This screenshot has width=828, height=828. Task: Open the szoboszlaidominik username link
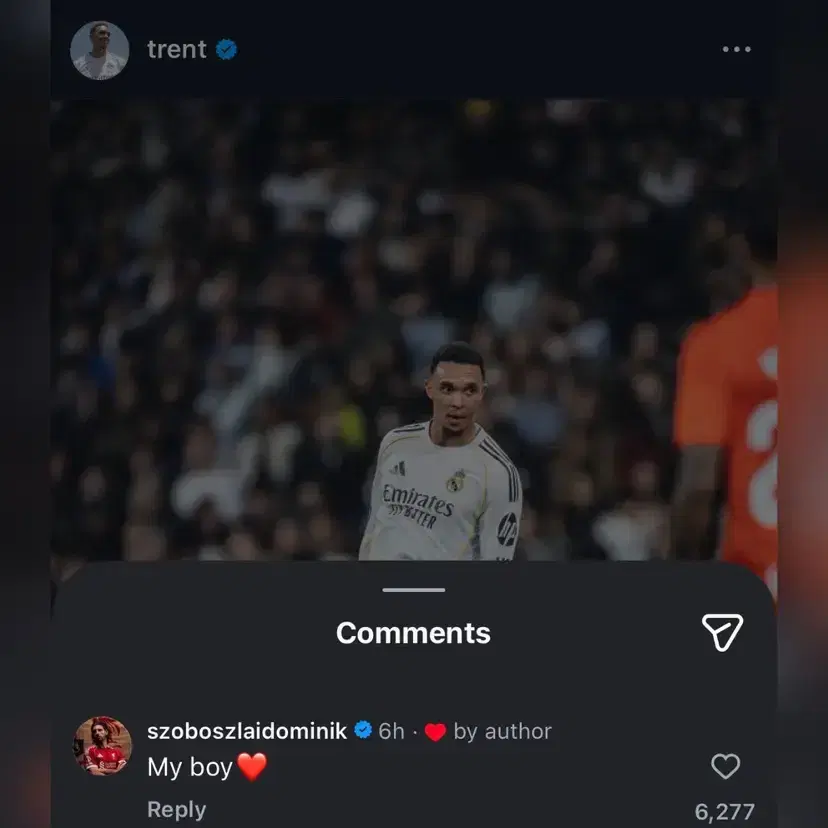click(246, 731)
